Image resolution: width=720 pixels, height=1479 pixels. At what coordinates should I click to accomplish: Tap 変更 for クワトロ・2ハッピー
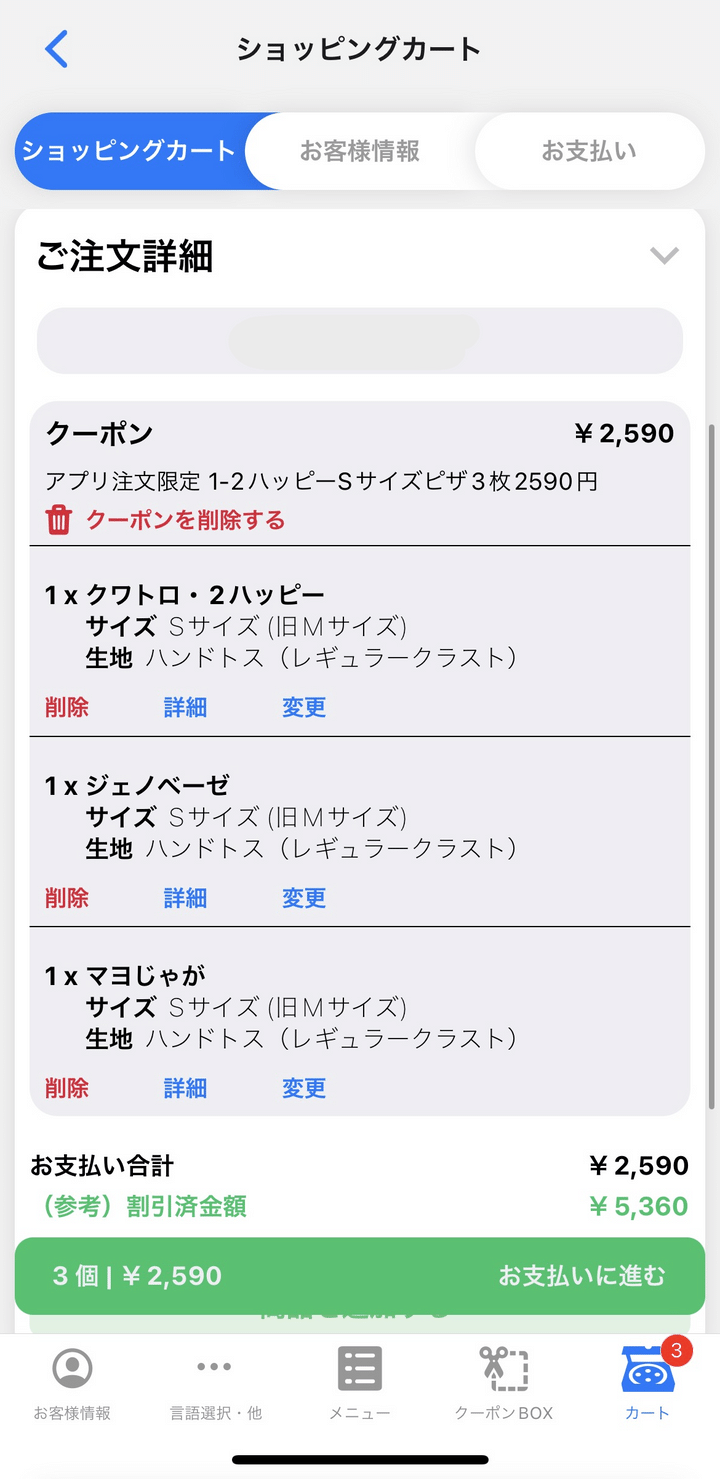[x=304, y=708]
